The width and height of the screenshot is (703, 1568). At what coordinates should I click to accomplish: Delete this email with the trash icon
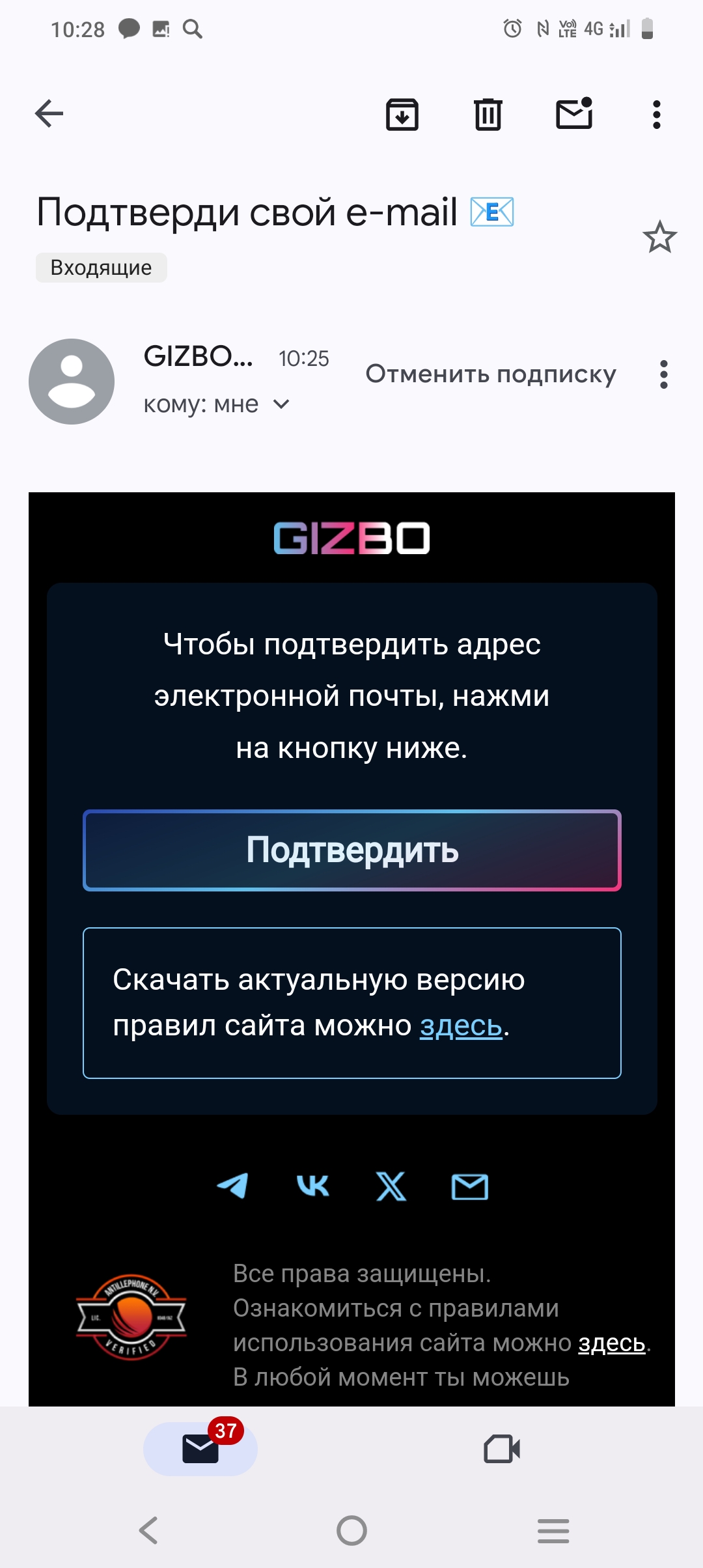[x=488, y=115]
